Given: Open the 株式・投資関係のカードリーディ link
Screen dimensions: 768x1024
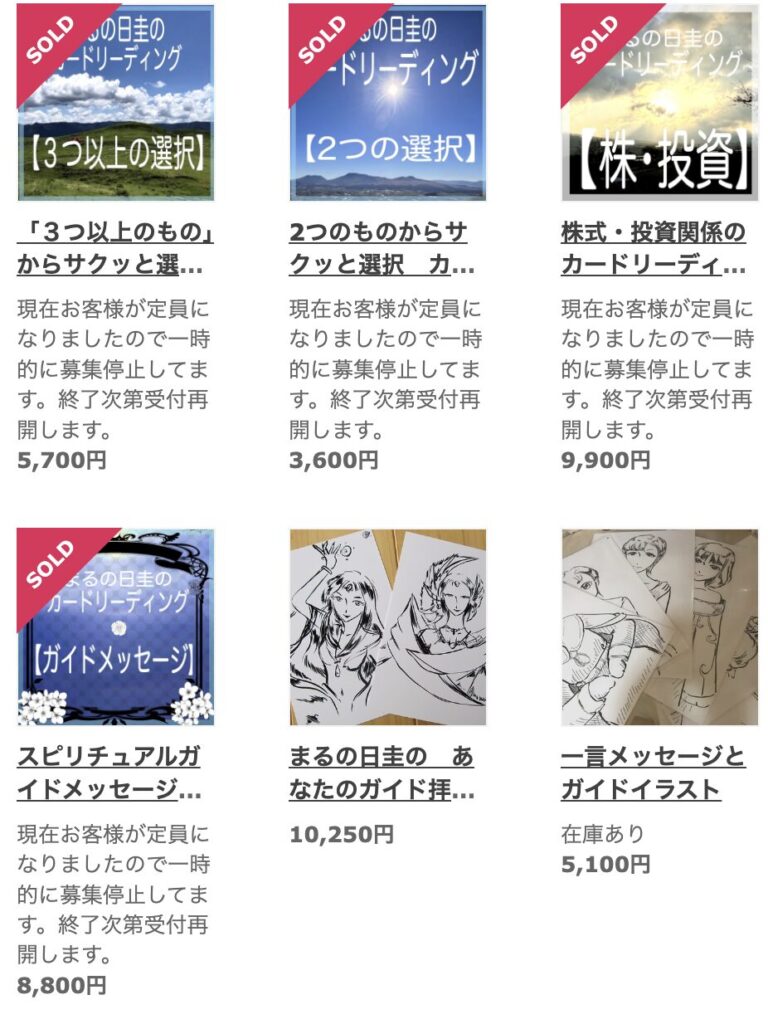Looking at the screenshot, I should point(653,249).
